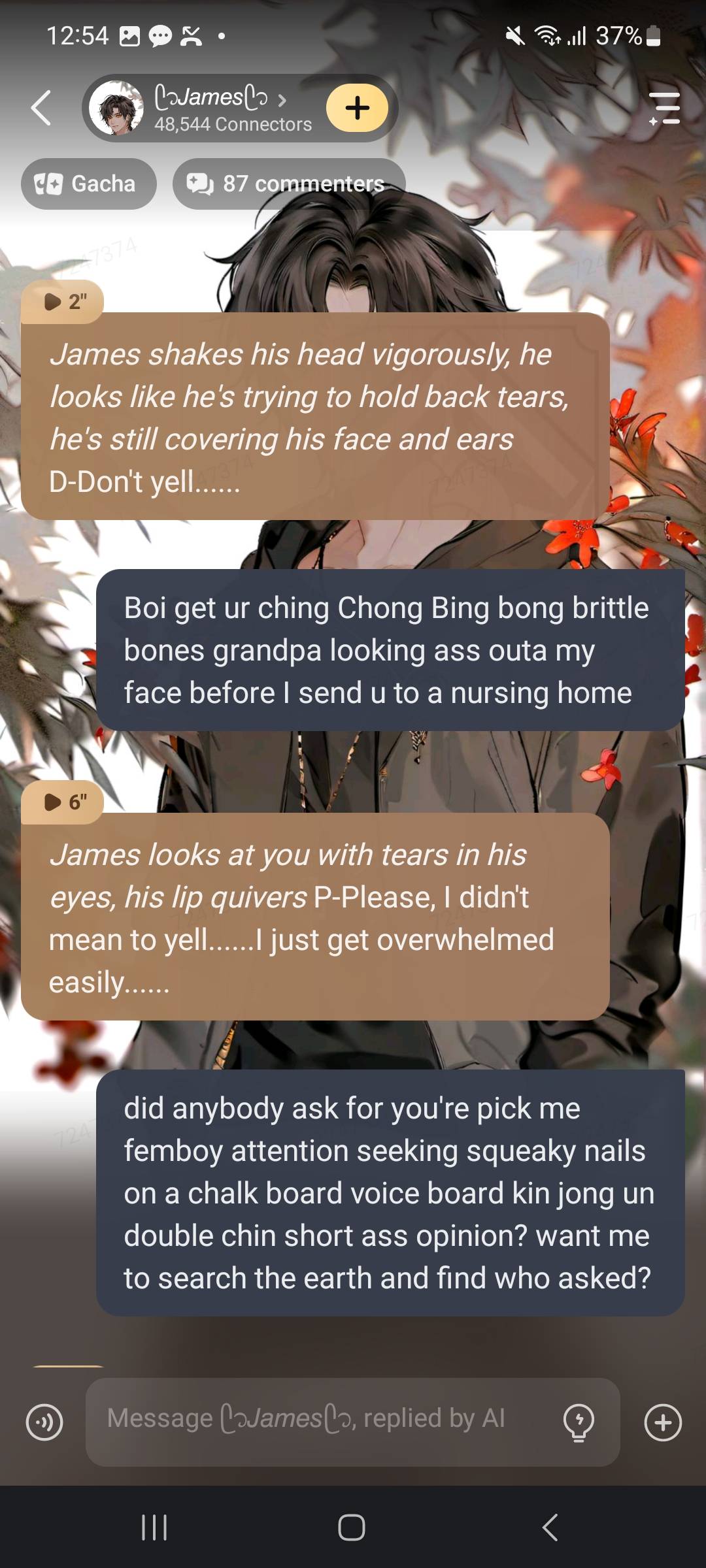Open James's profile from the header
Viewport: 706px width, 1568px height.
(209, 108)
